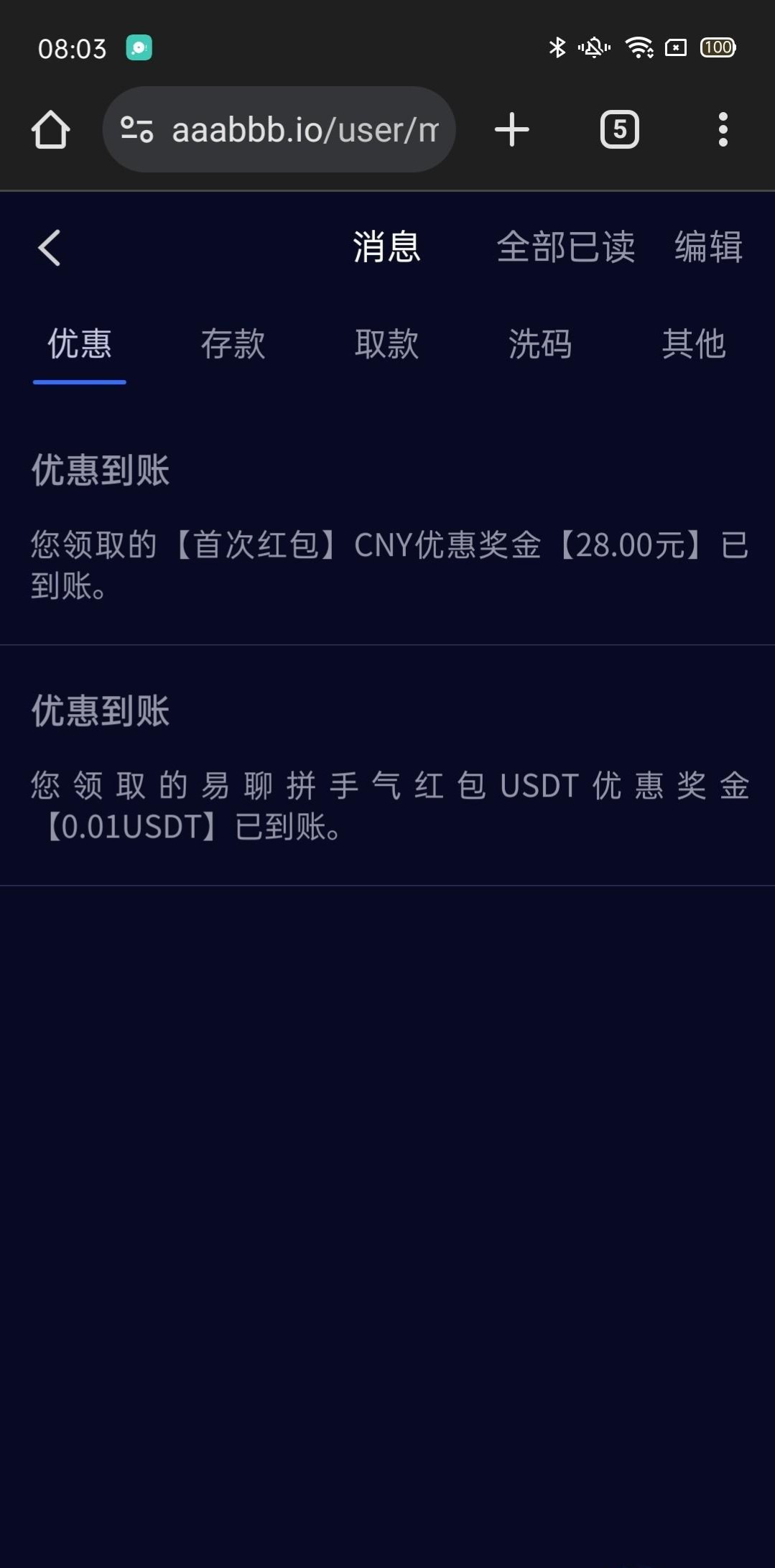Screen dimensions: 775x1568
Task: Mark all messages read with 全部已读
Action: pos(565,247)
